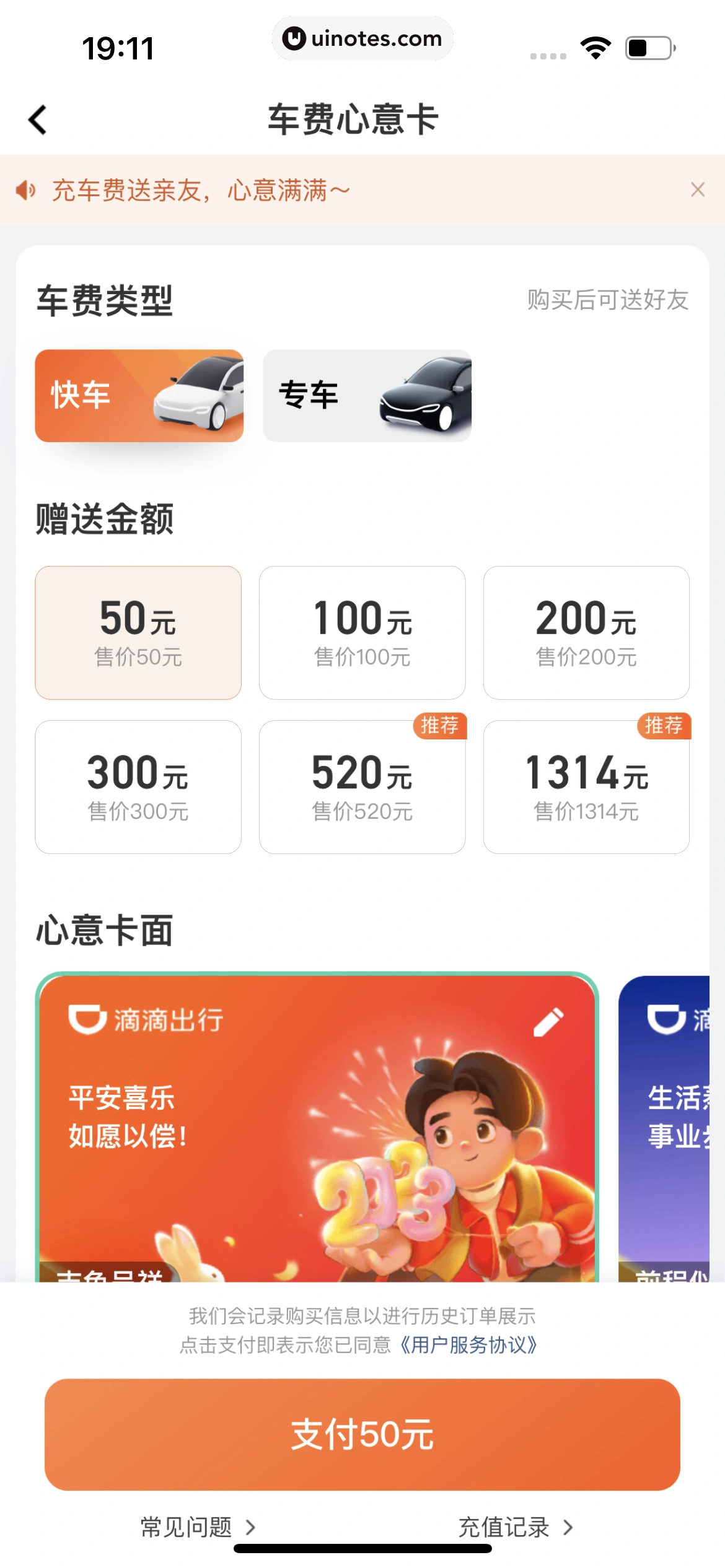Select 快车 fare type

click(x=139, y=395)
